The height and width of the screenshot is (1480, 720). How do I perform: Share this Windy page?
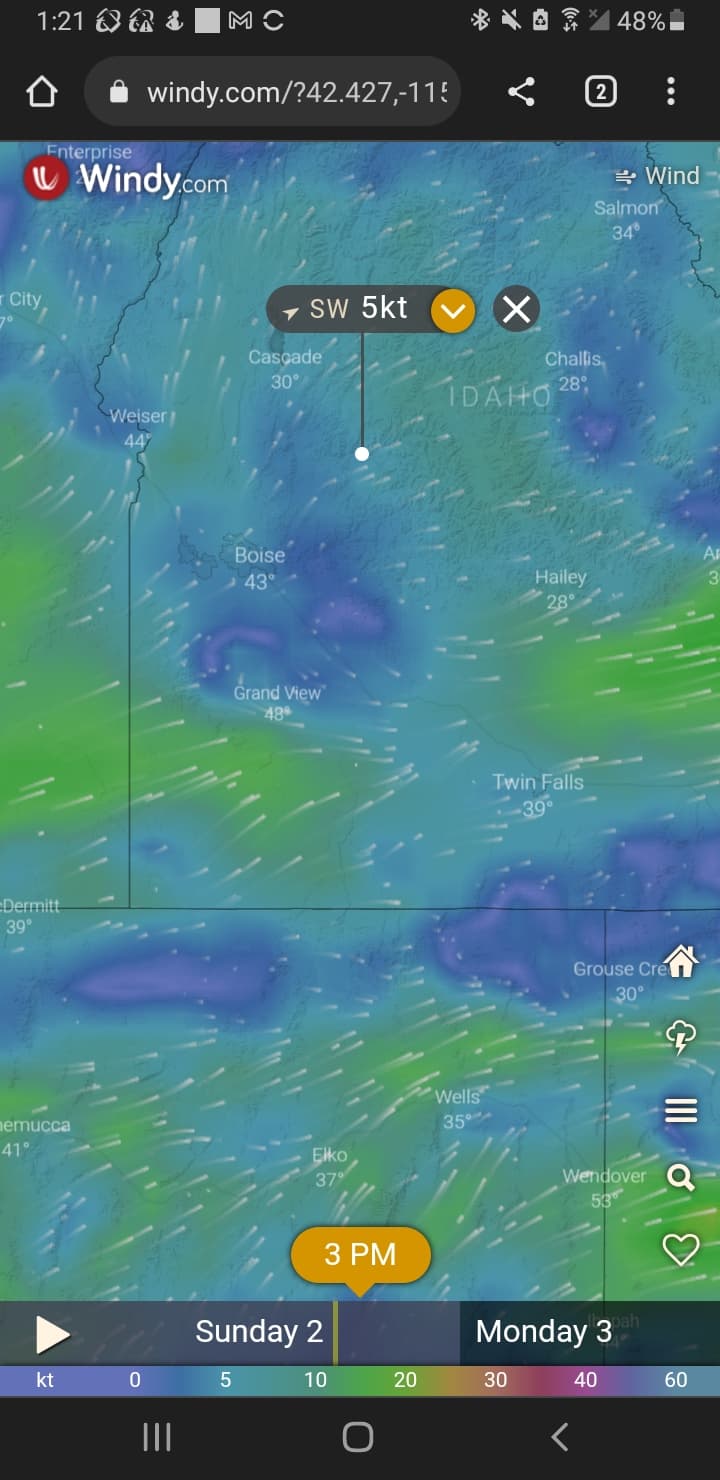click(x=521, y=93)
